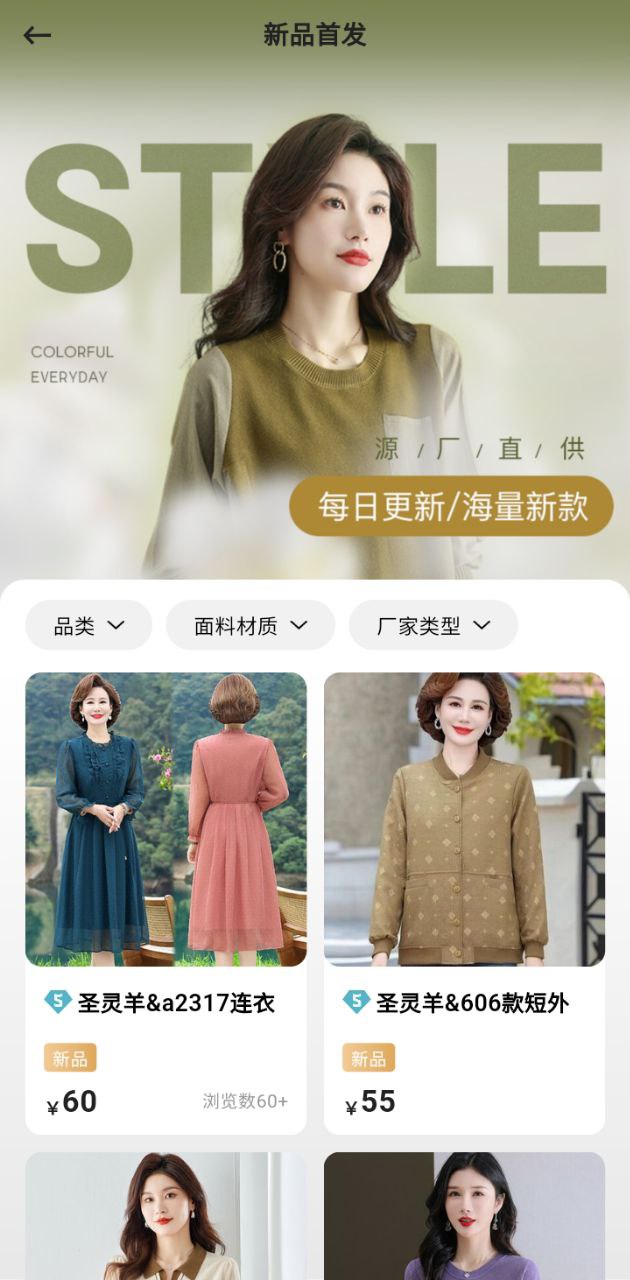630x1280 pixels.
Task: Expand the 品类 filter dropdown
Action: [x=88, y=626]
